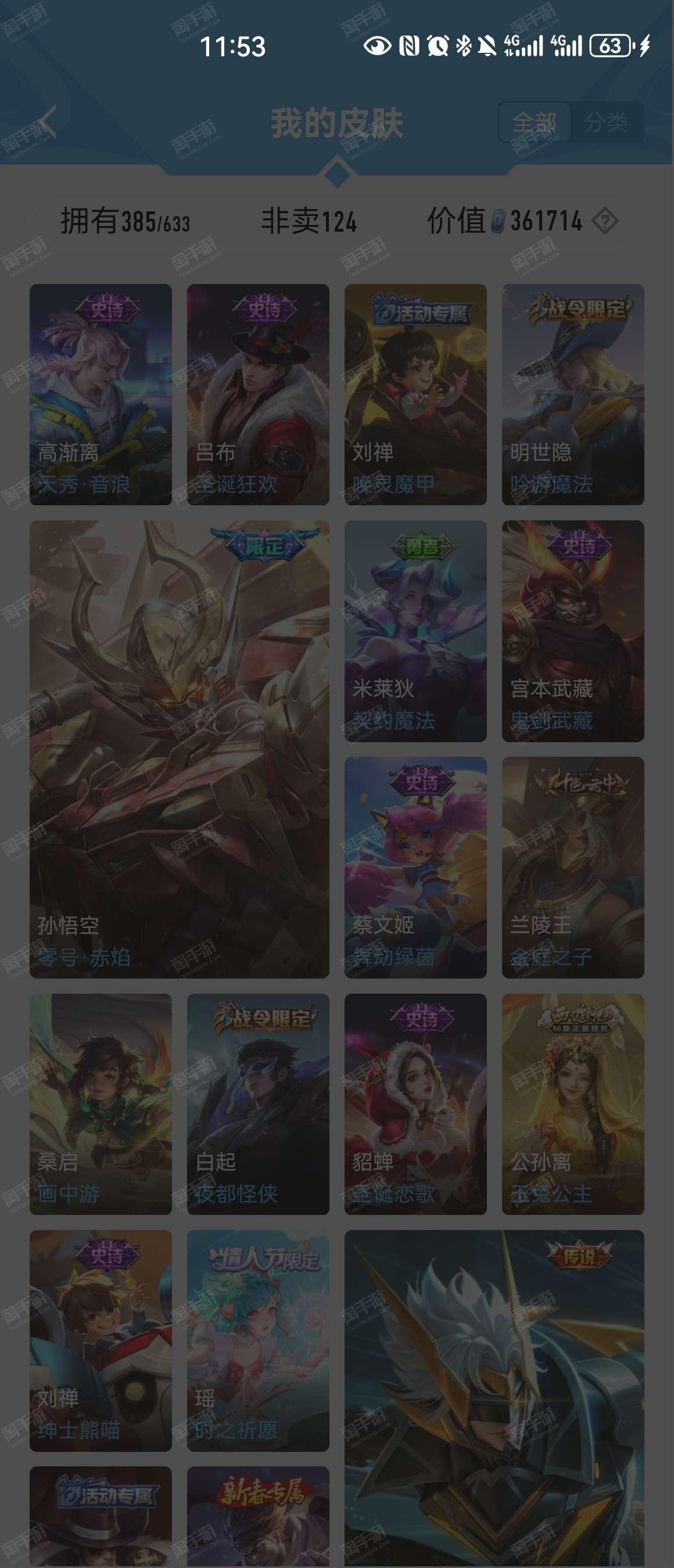Screen dimensions: 674x1568
Task: Open 宫本武藏 鬼剑武藏 skin card
Action: 572,631
